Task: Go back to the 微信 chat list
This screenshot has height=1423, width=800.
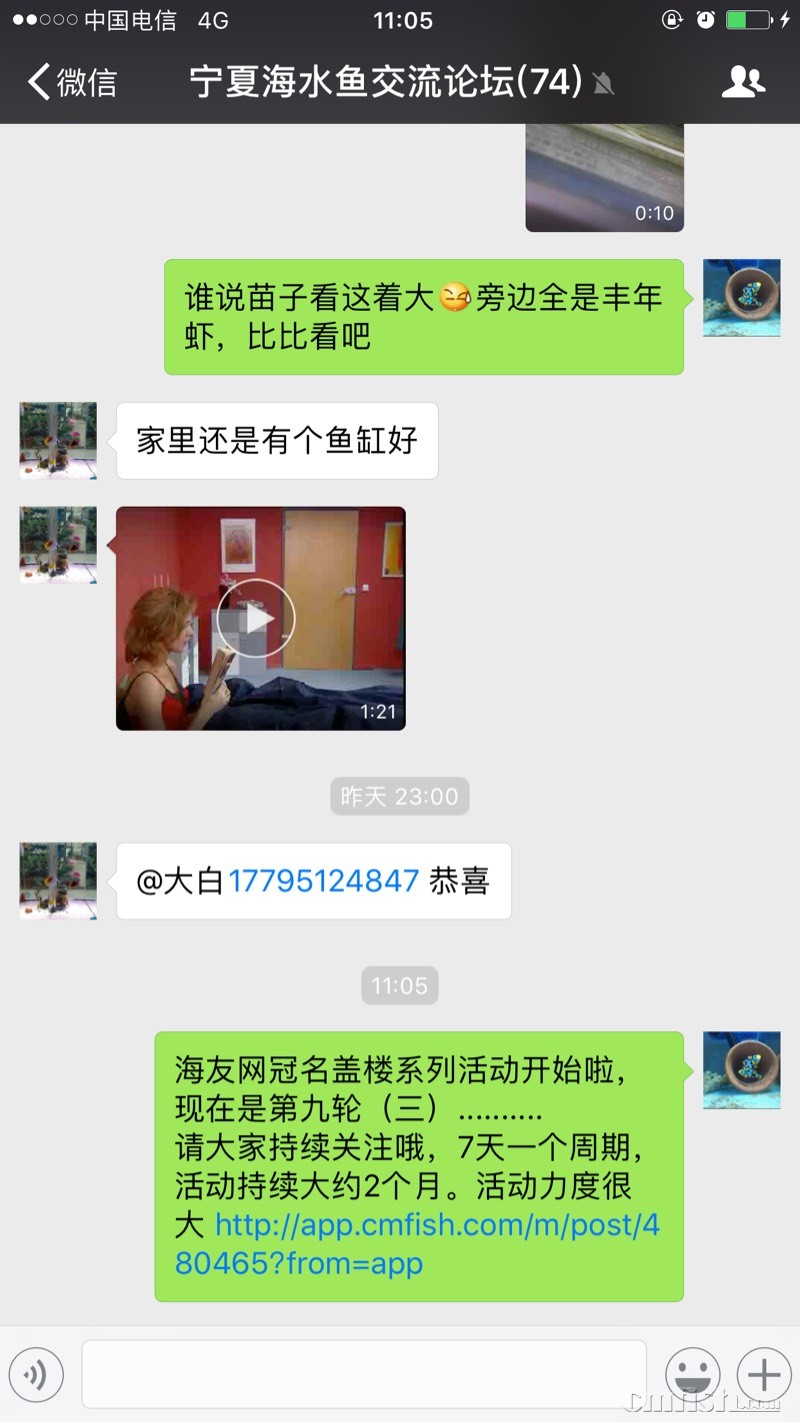Action: point(72,81)
